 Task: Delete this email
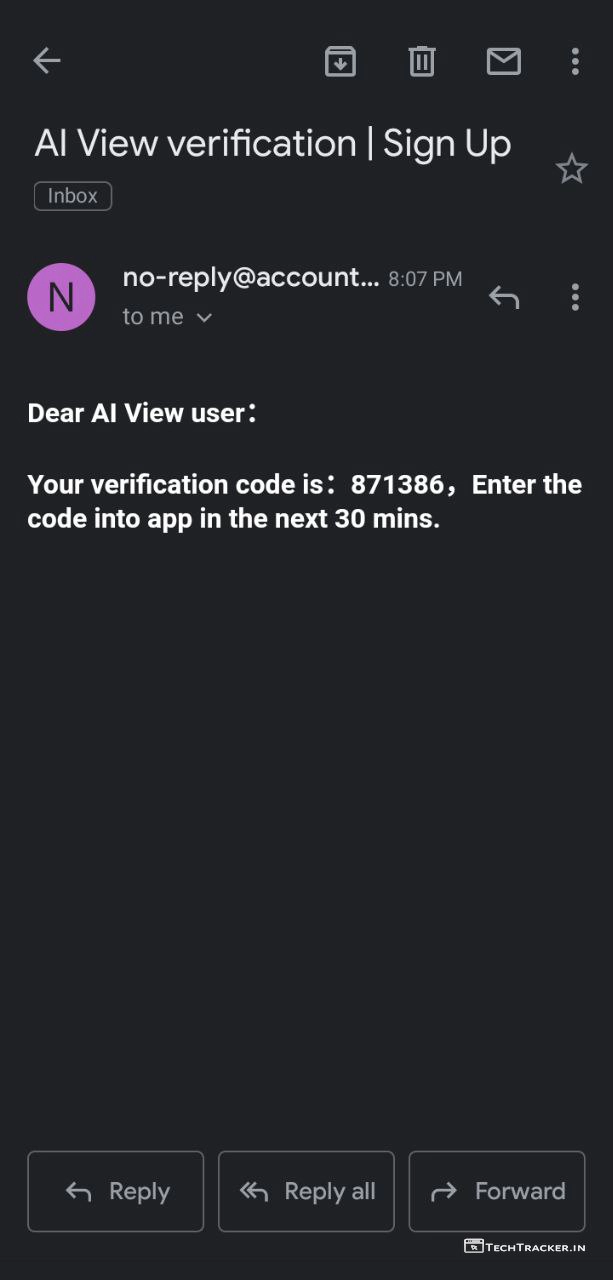pos(422,61)
